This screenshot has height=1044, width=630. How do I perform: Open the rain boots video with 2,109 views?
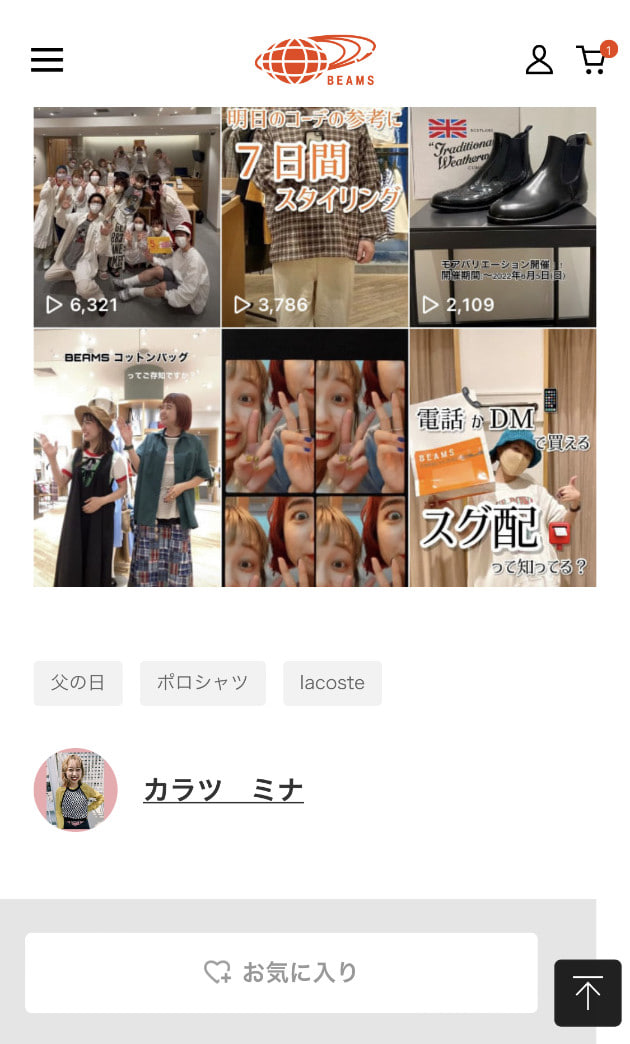point(503,217)
